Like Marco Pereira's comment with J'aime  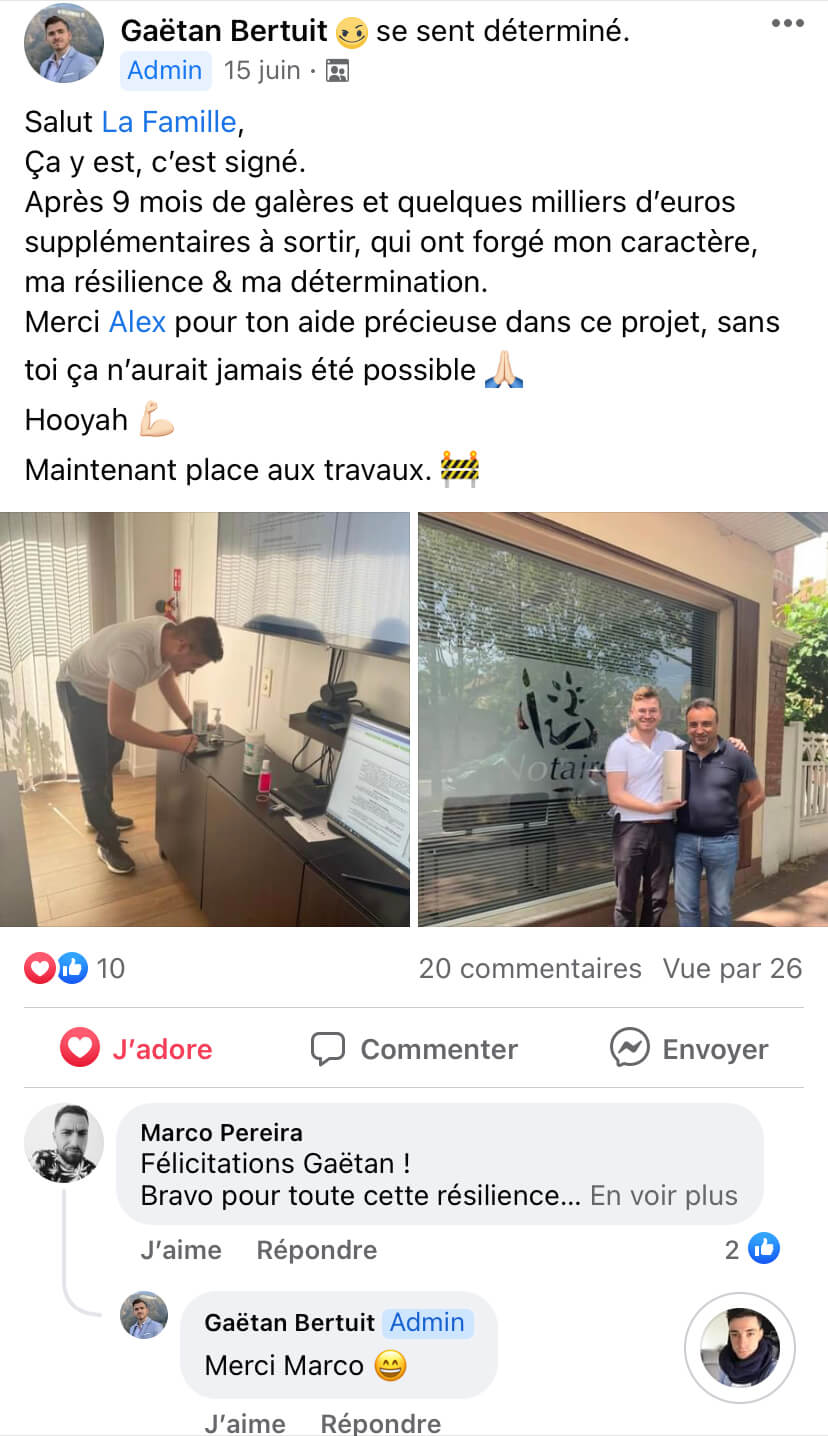coord(180,1250)
